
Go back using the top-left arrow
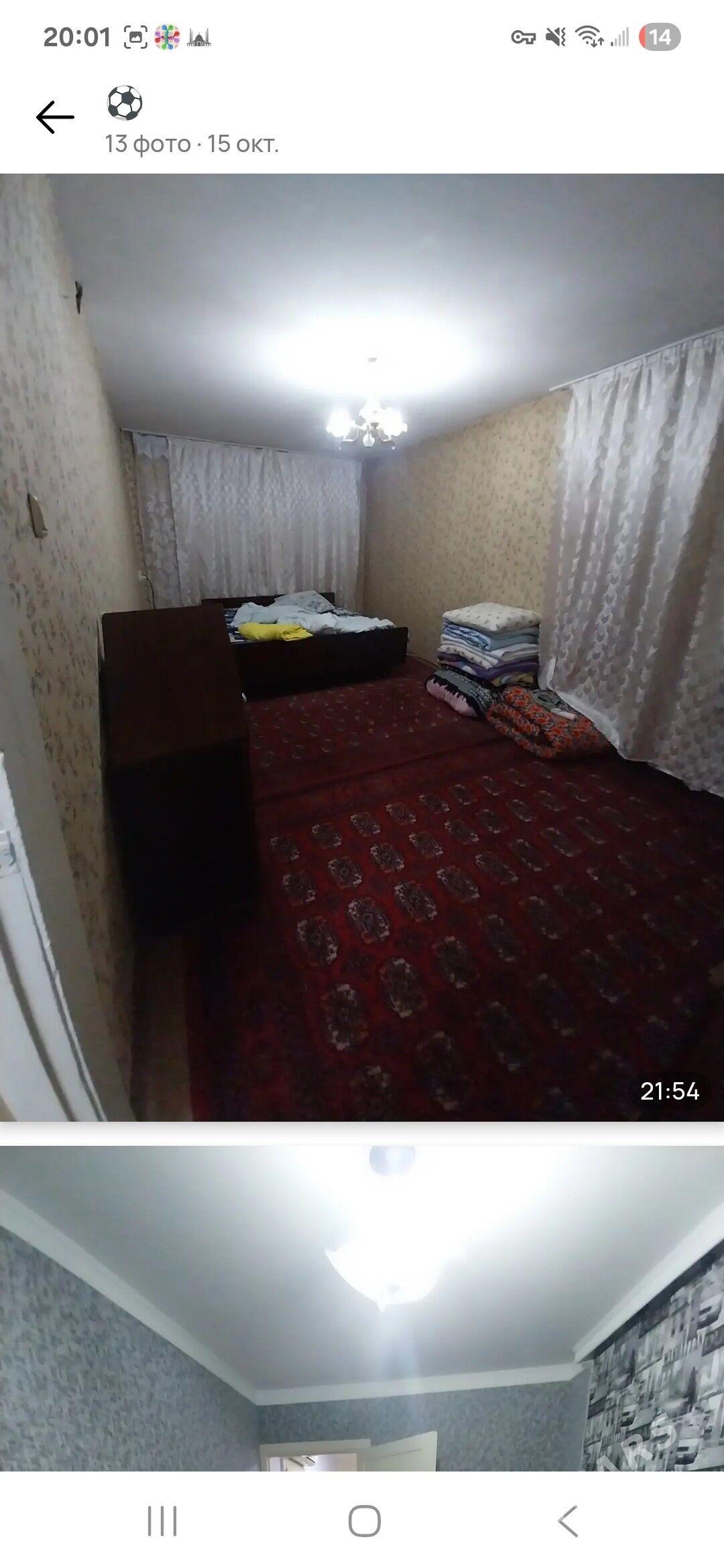coord(55,117)
